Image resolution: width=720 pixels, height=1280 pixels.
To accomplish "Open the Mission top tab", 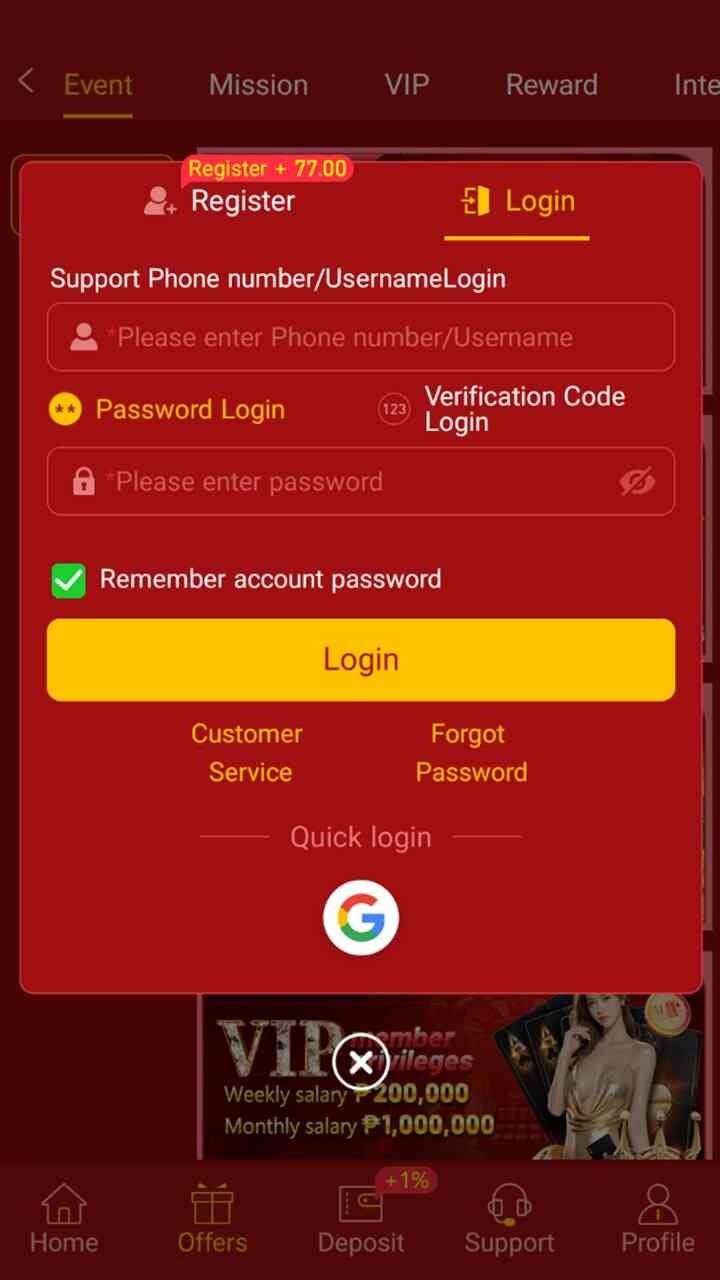I will (258, 85).
